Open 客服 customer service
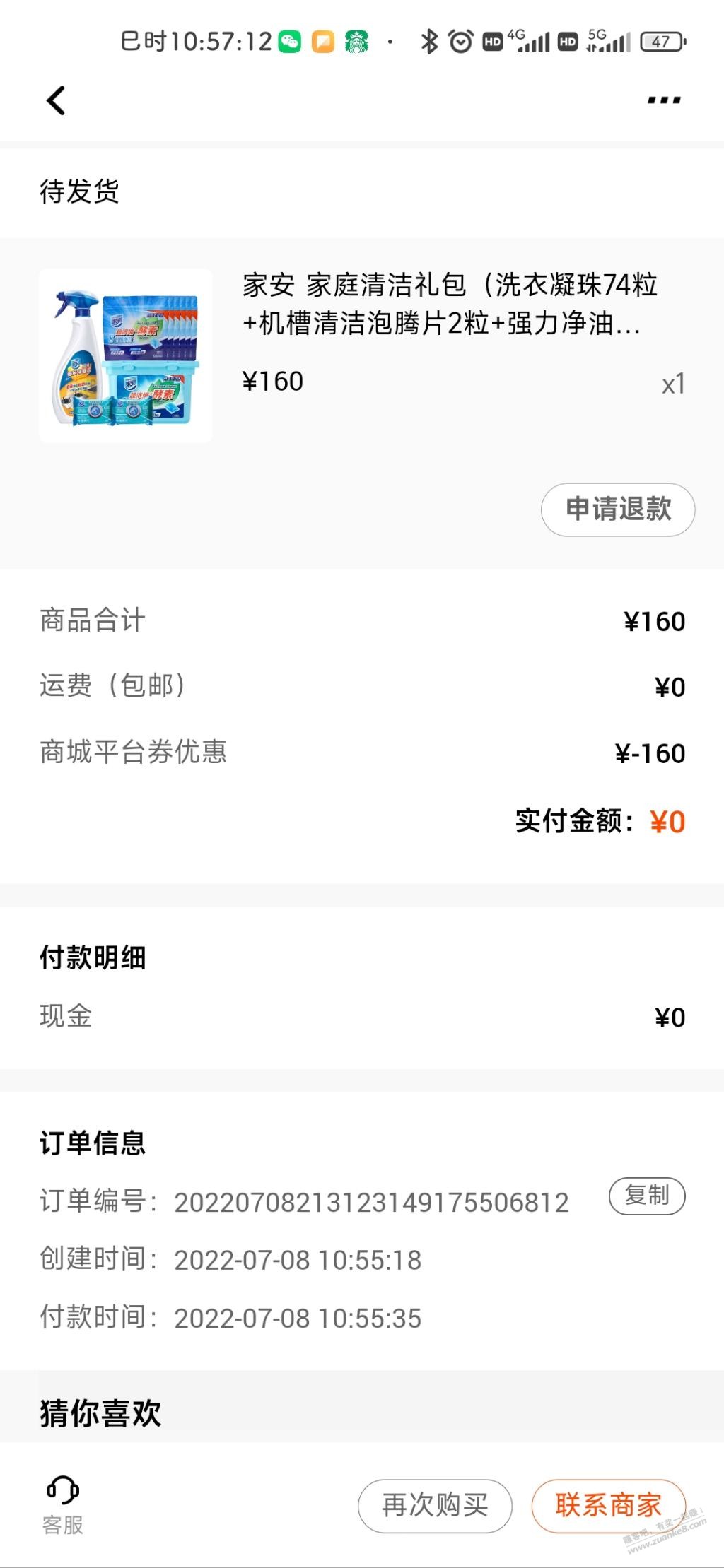This screenshot has width=724, height=1568. click(x=63, y=1505)
